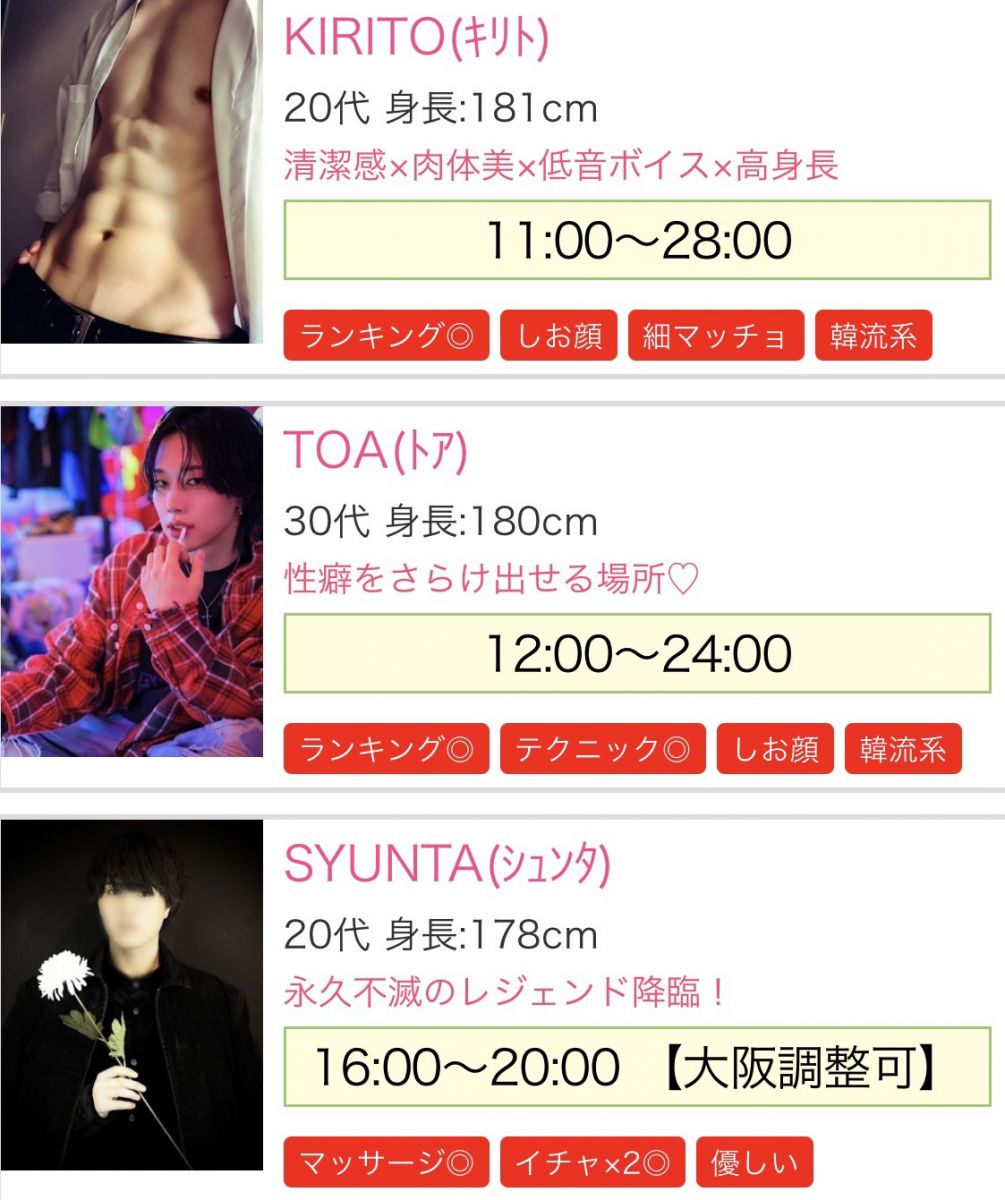1005x1200 pixels.
Task: Select the テクニック◎ tag
Action: coord(602,749)
